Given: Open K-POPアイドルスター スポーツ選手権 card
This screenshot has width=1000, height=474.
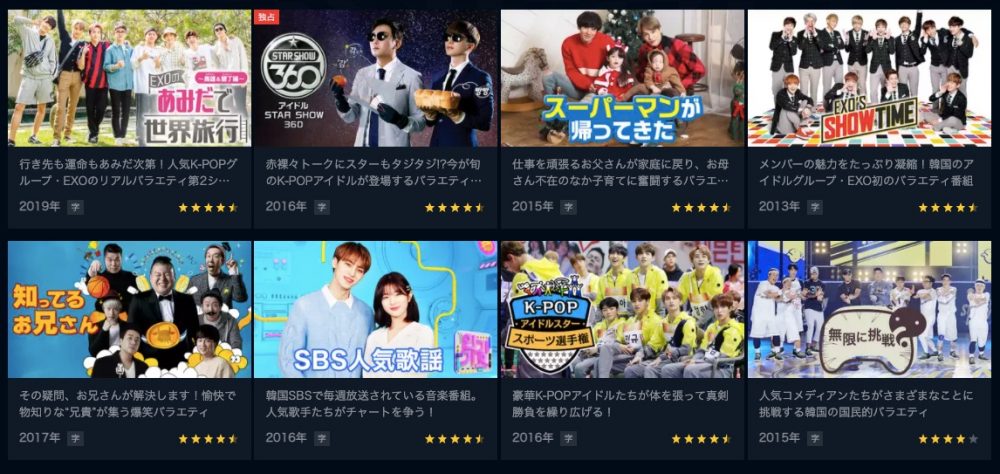Looking at the screenshot, I should pos(622,309).
